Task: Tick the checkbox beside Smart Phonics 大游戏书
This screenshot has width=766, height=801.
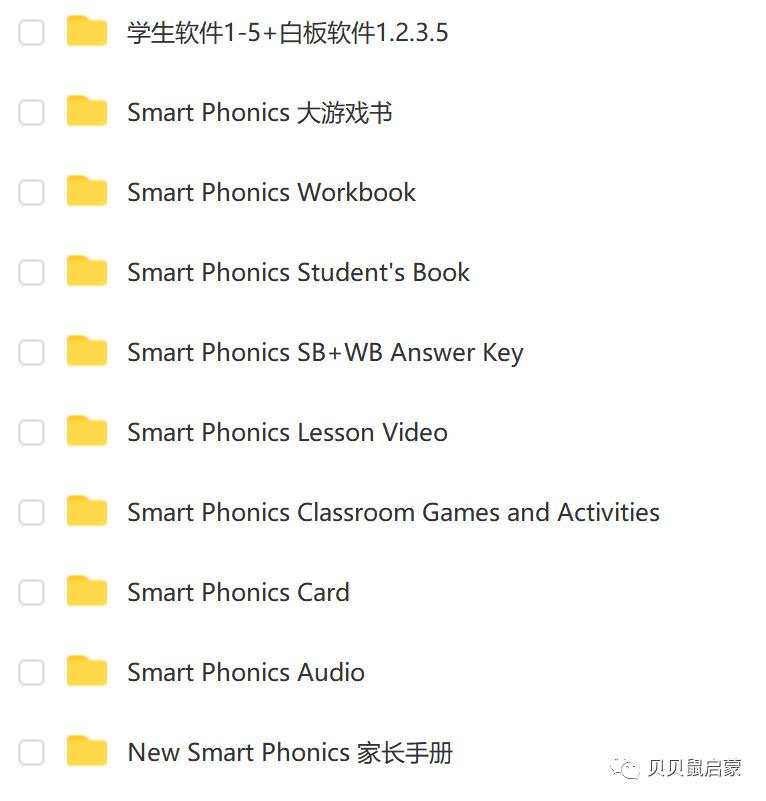Action: [32, 113]
